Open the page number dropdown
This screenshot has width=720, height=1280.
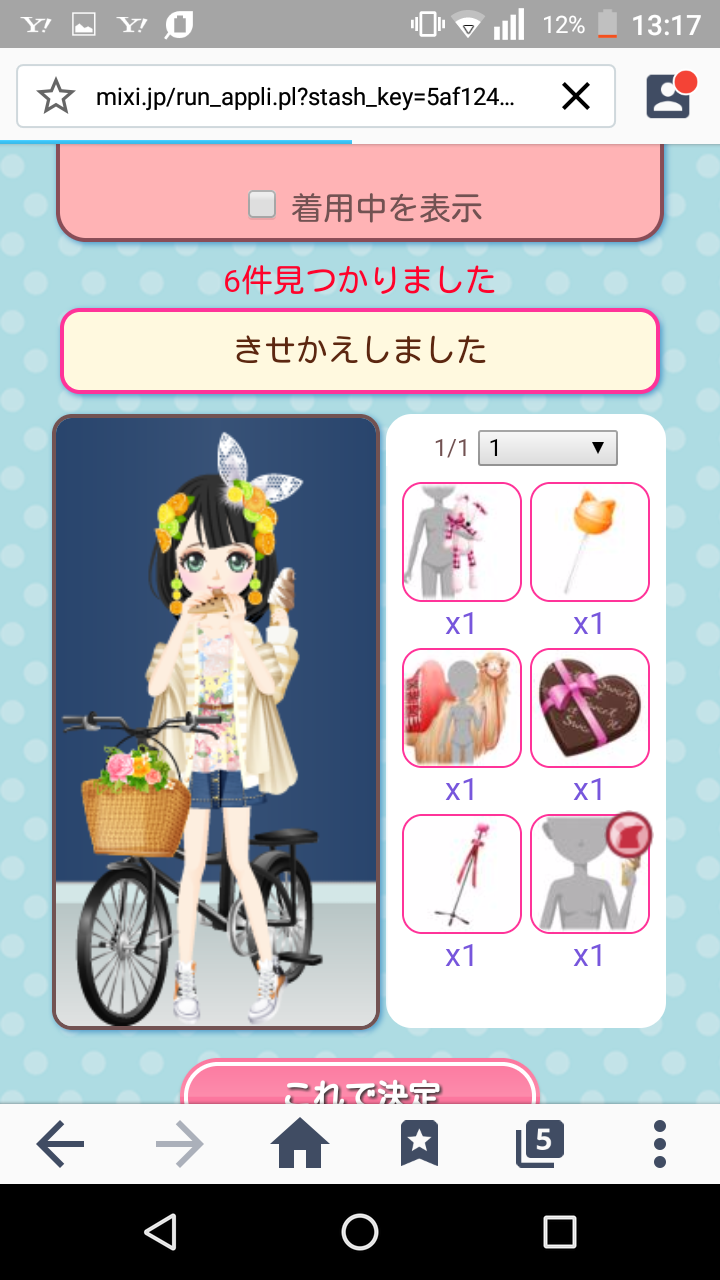548,448
